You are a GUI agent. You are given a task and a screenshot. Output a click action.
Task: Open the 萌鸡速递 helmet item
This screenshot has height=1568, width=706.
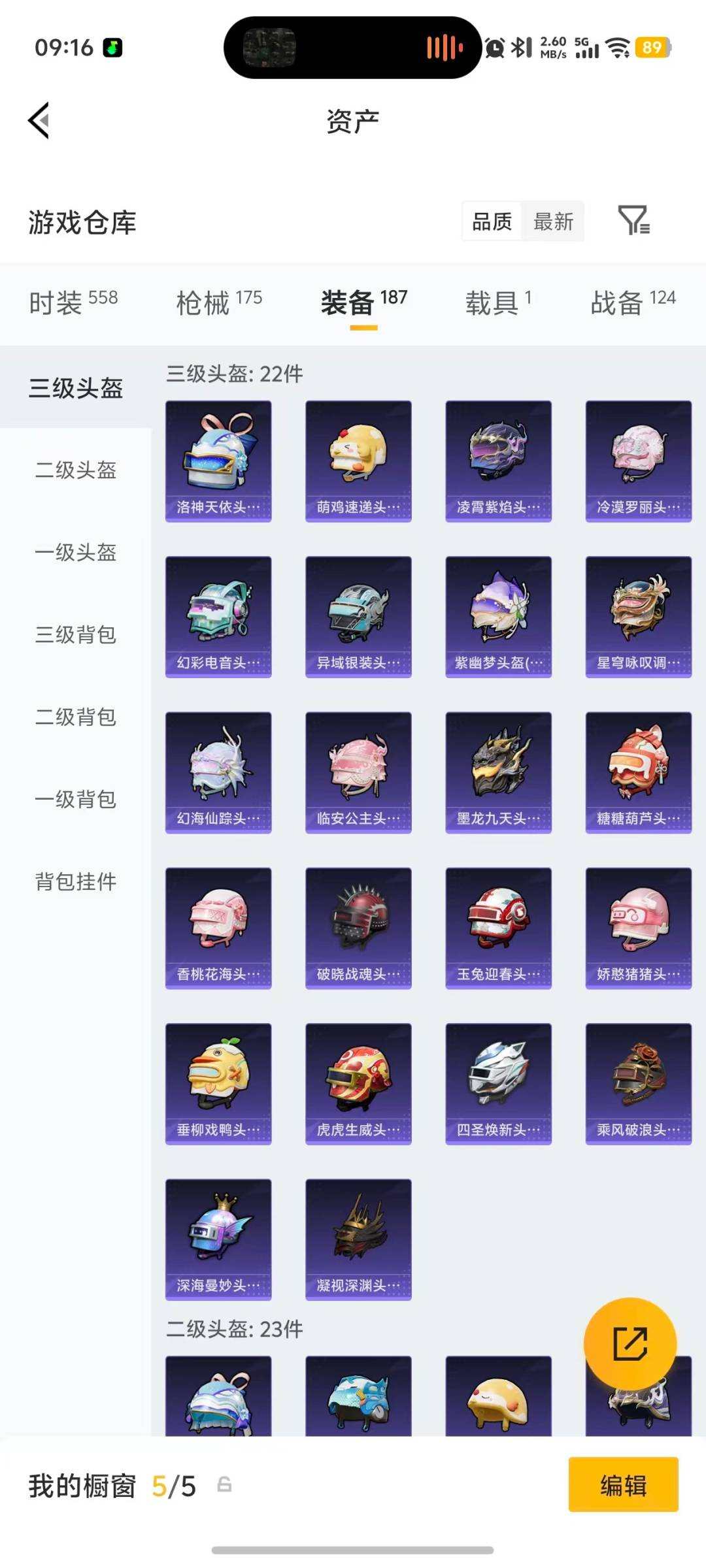(358, 461)
